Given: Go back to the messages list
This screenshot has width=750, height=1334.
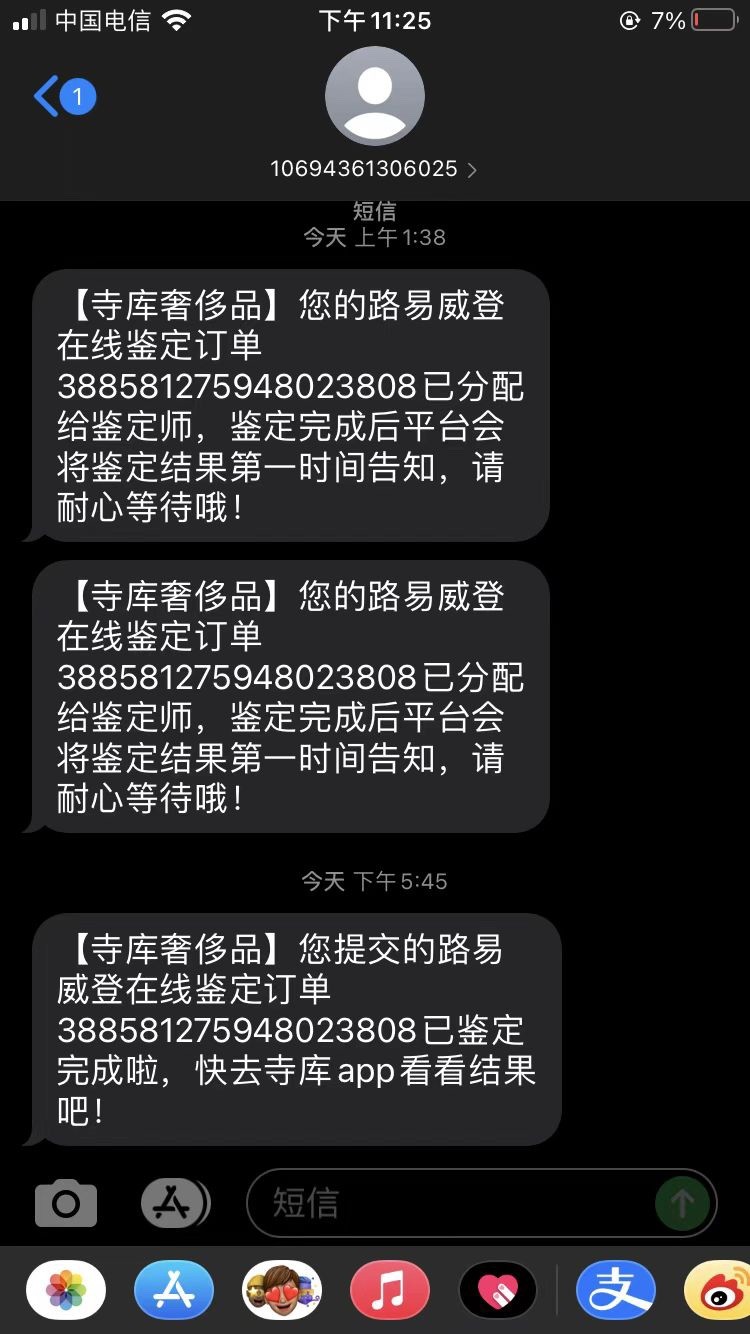Looking at the screenshot, I should (62, 98).
